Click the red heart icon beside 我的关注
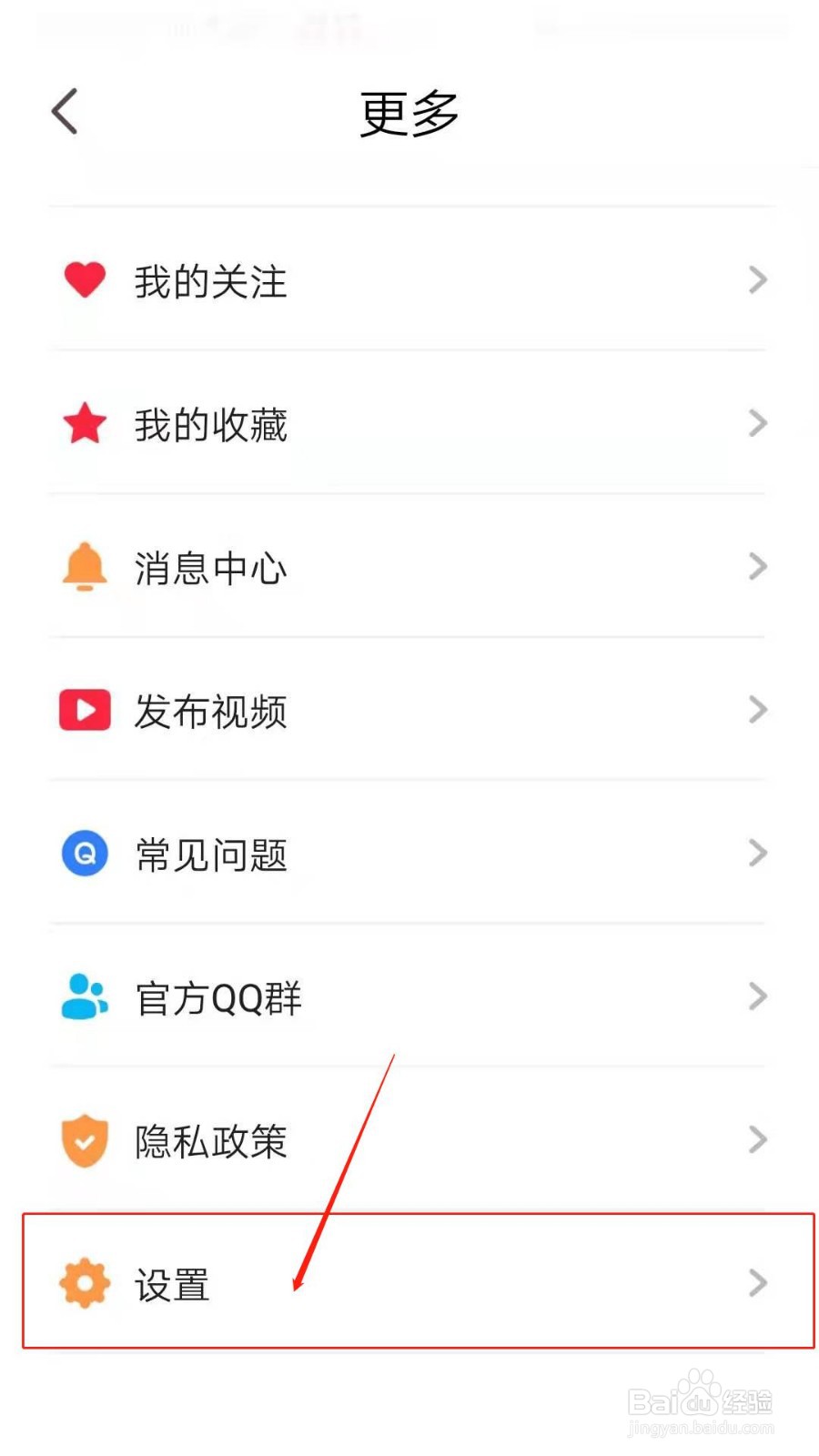Screen dimensions: 819x1456 pyautogui.click(x=84, y=280)
